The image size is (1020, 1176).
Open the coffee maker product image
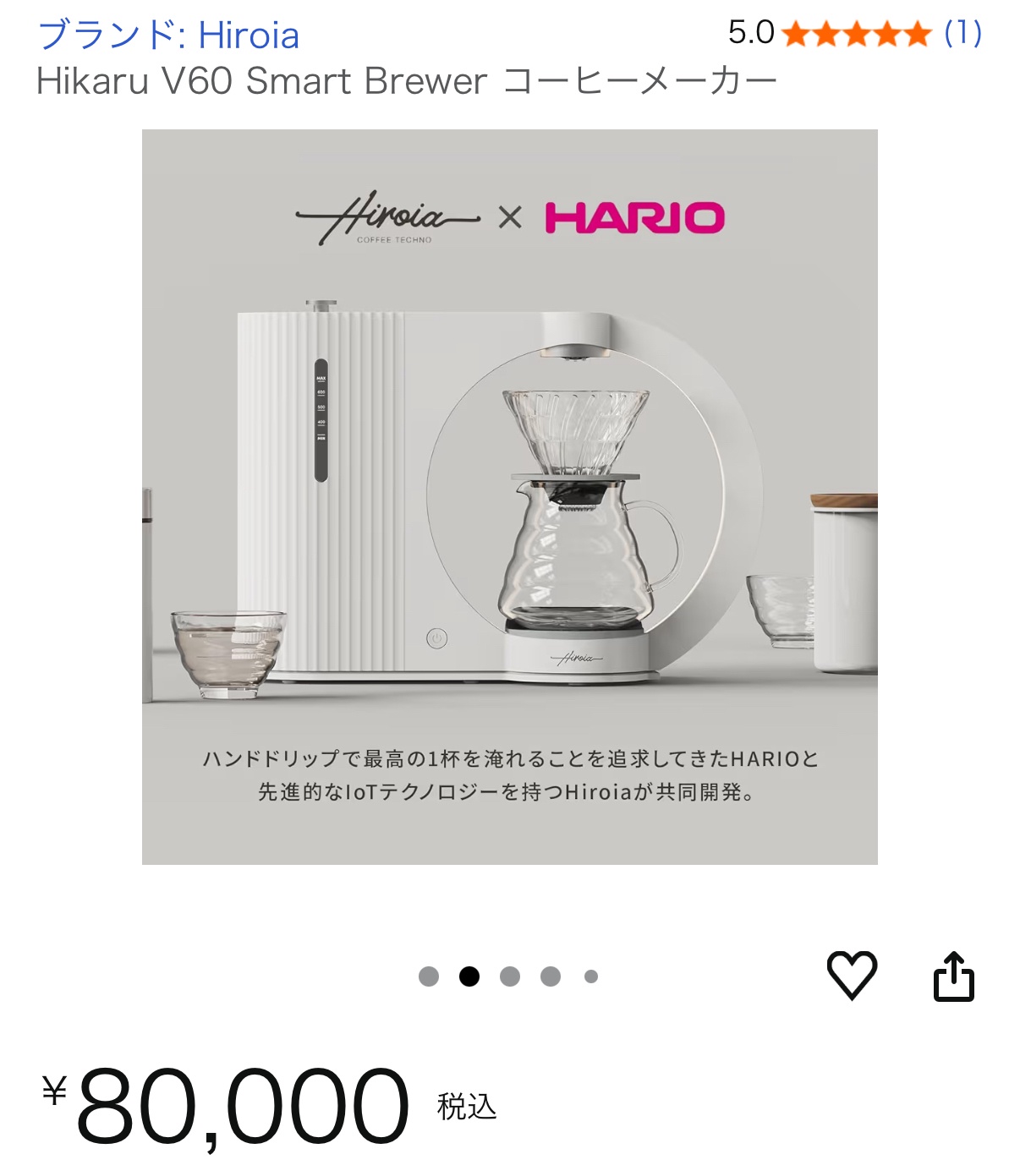509,496
